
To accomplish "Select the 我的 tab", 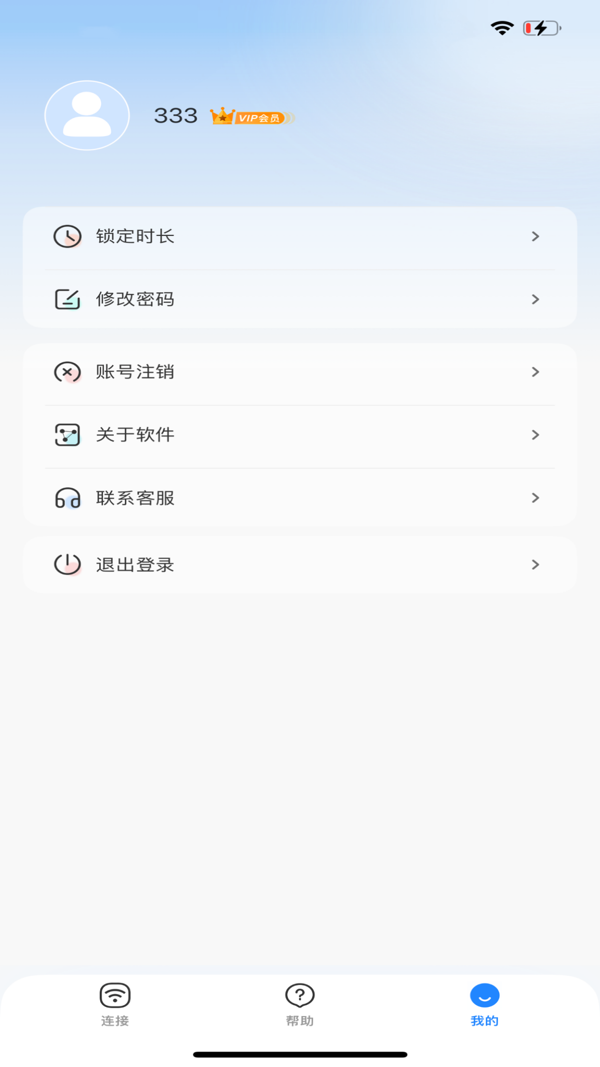I will [x=484, y=1004].
